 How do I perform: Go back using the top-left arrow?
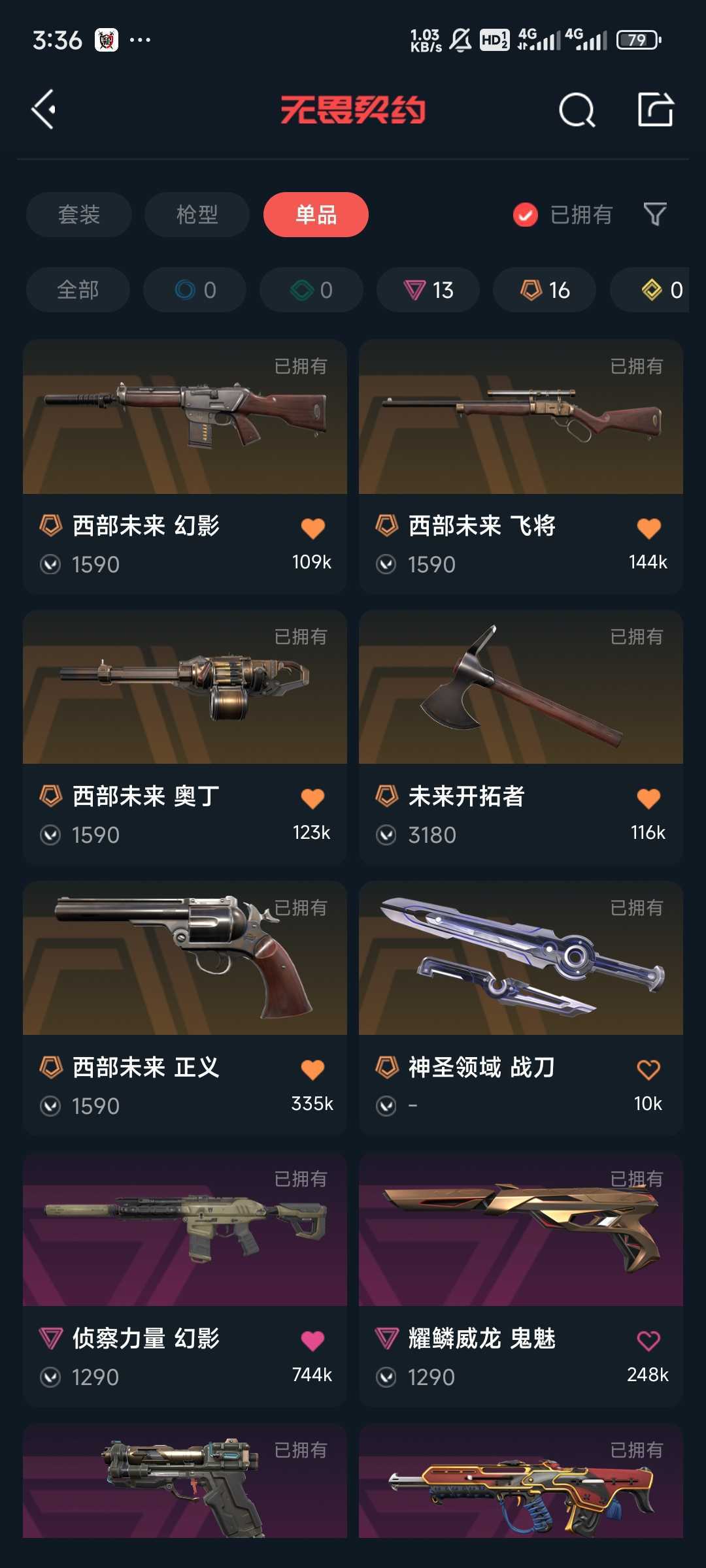[44, 110]
